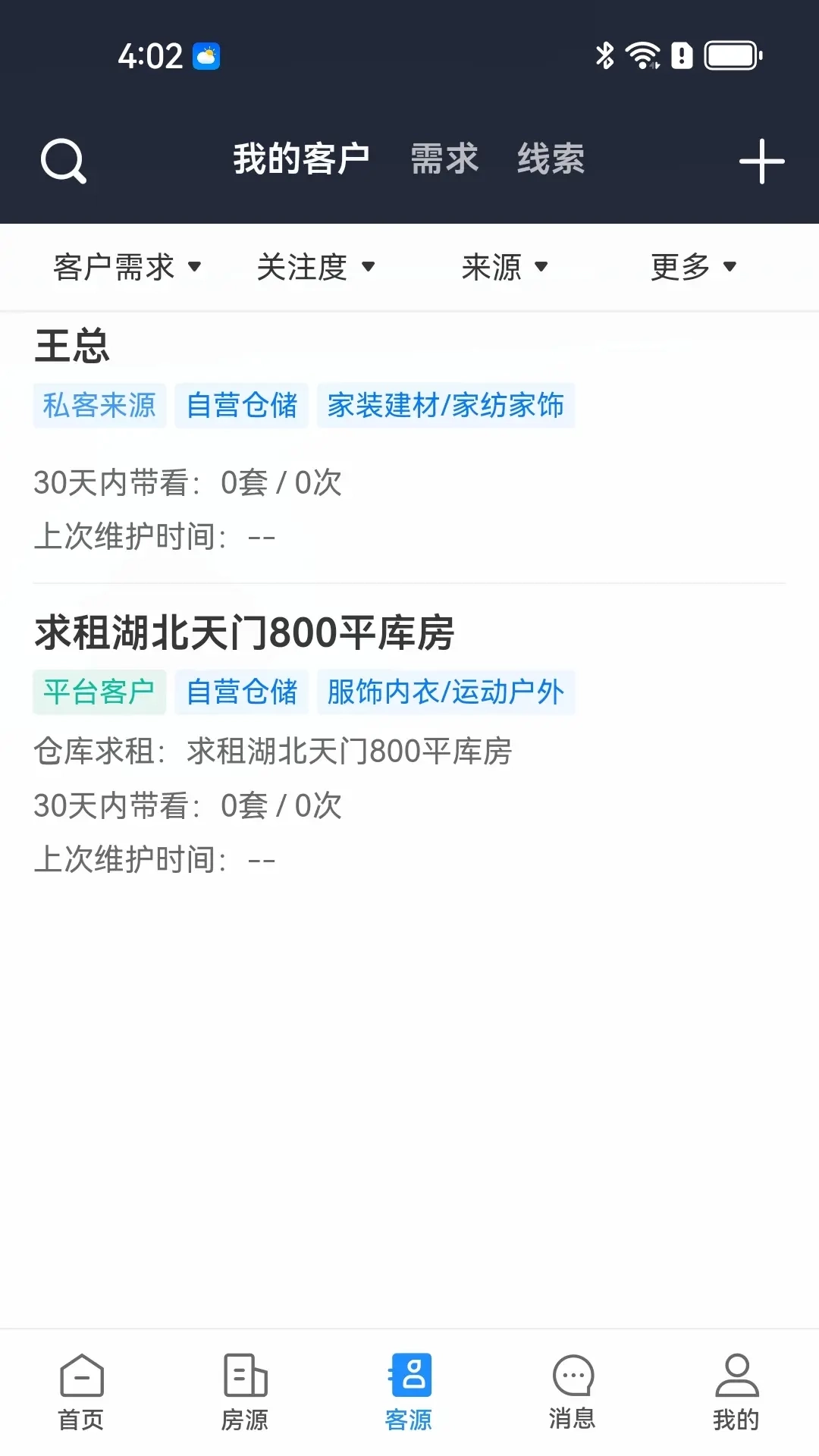The image size is (819, 1456).
Task: Tap the 平台客户 green tag
Action: (x=99, y=691)
